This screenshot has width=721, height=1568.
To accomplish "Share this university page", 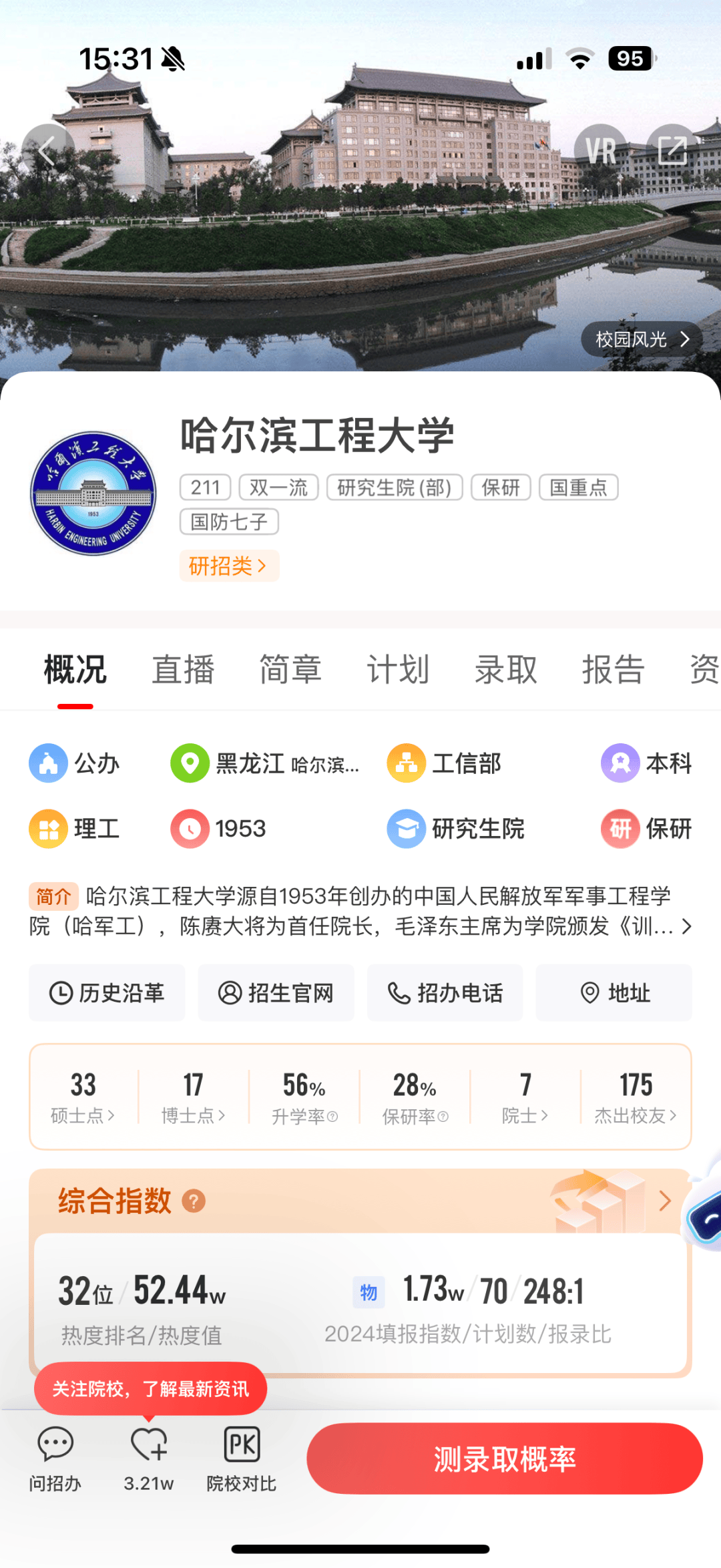I will [672, 151].
